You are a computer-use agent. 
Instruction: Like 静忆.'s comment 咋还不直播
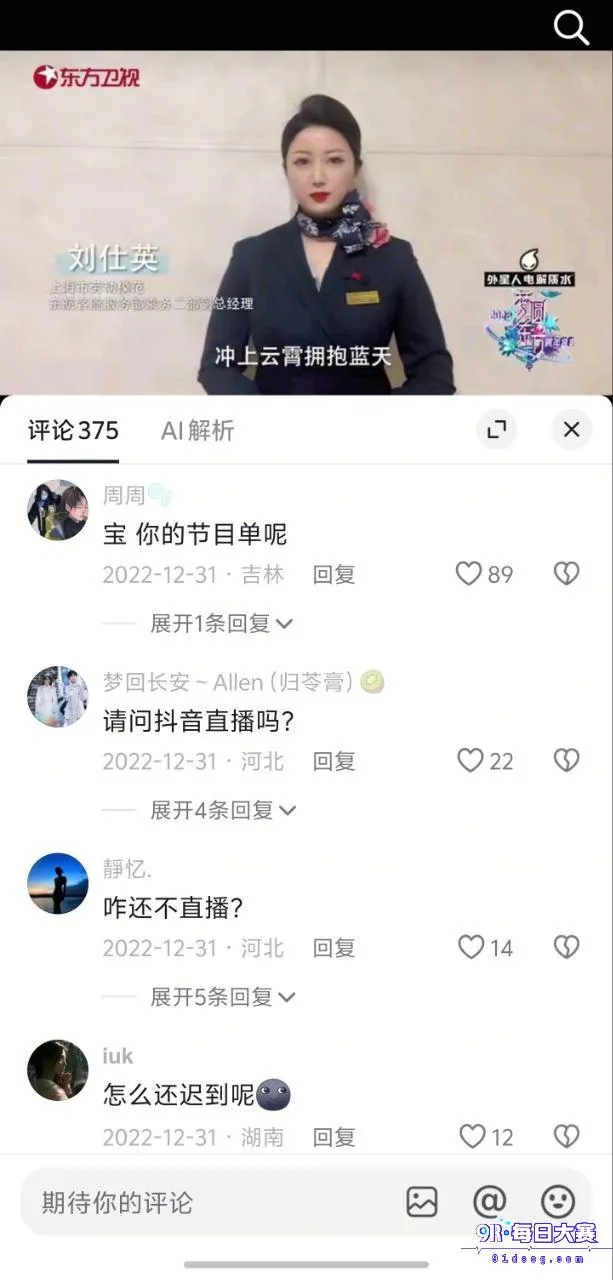click(x=485, y=948)
